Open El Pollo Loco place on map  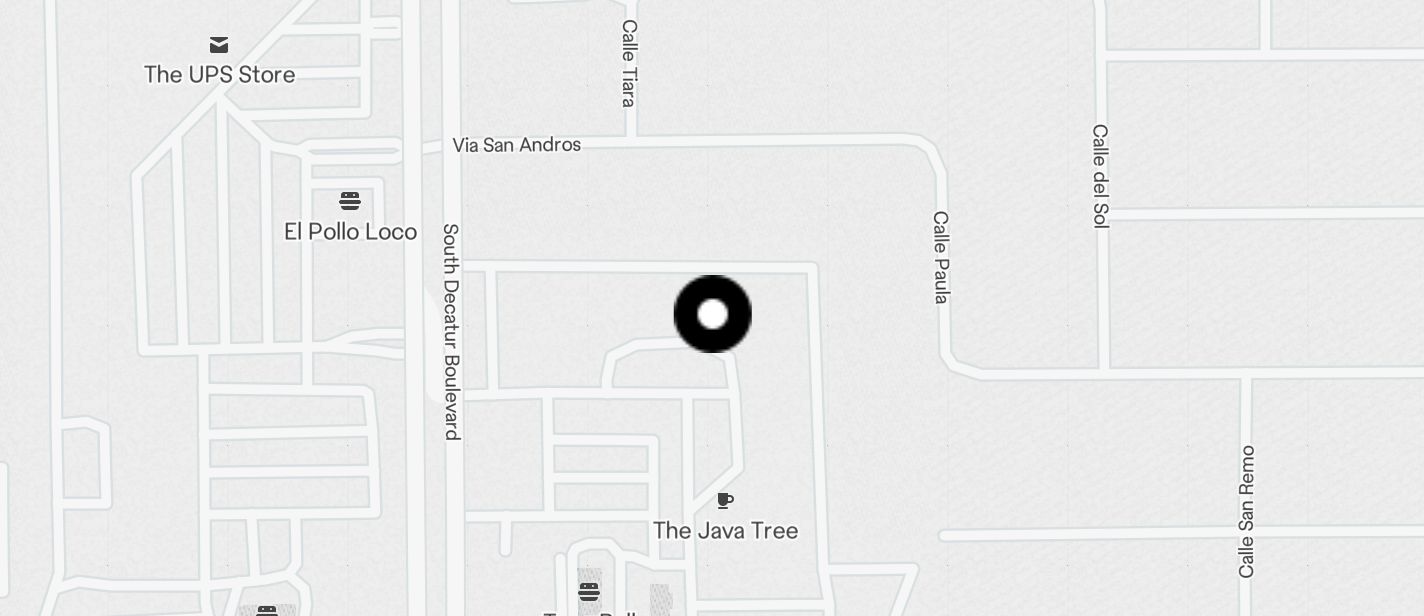point(349,201)
